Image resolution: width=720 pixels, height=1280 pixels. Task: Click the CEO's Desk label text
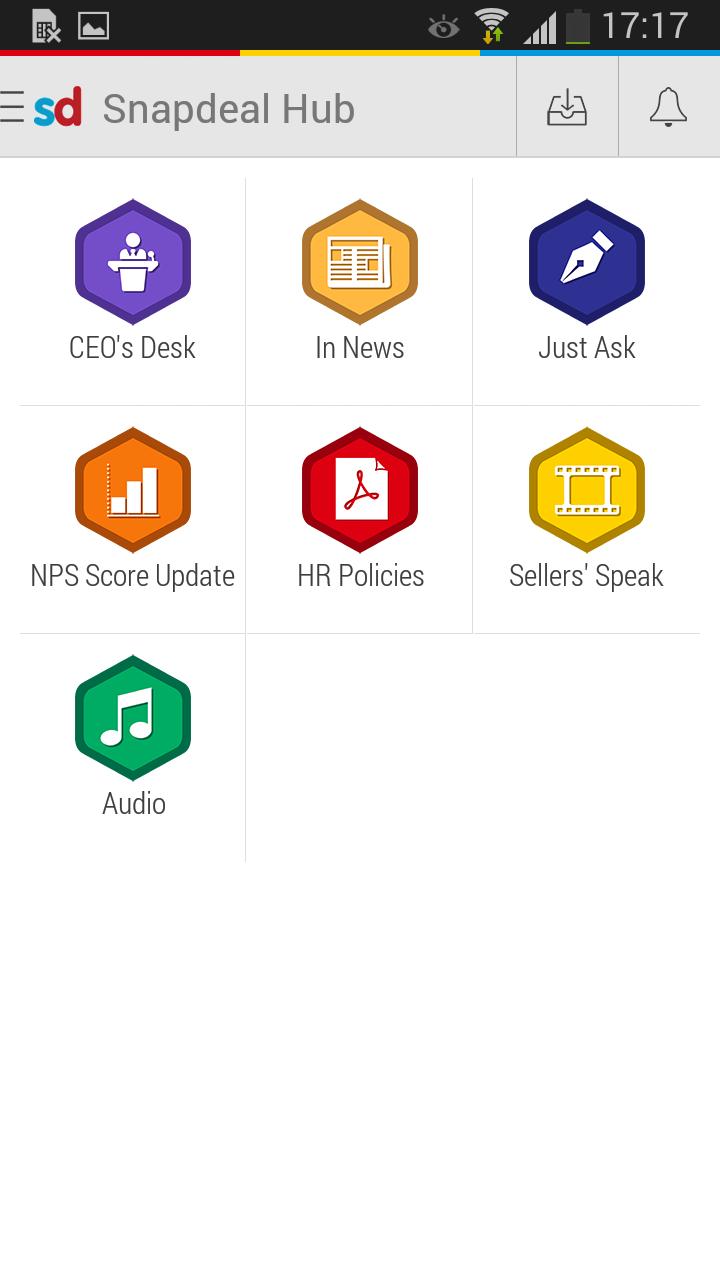[132, 347]
